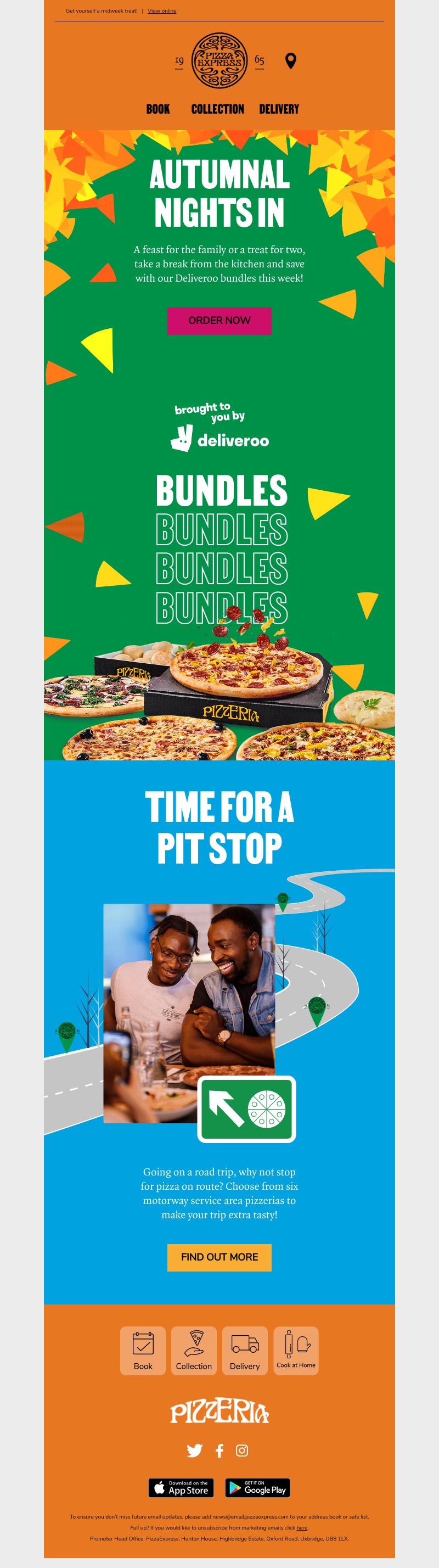Tap the ORDER NOW button

pyautogui.click(x=219, y=321)
